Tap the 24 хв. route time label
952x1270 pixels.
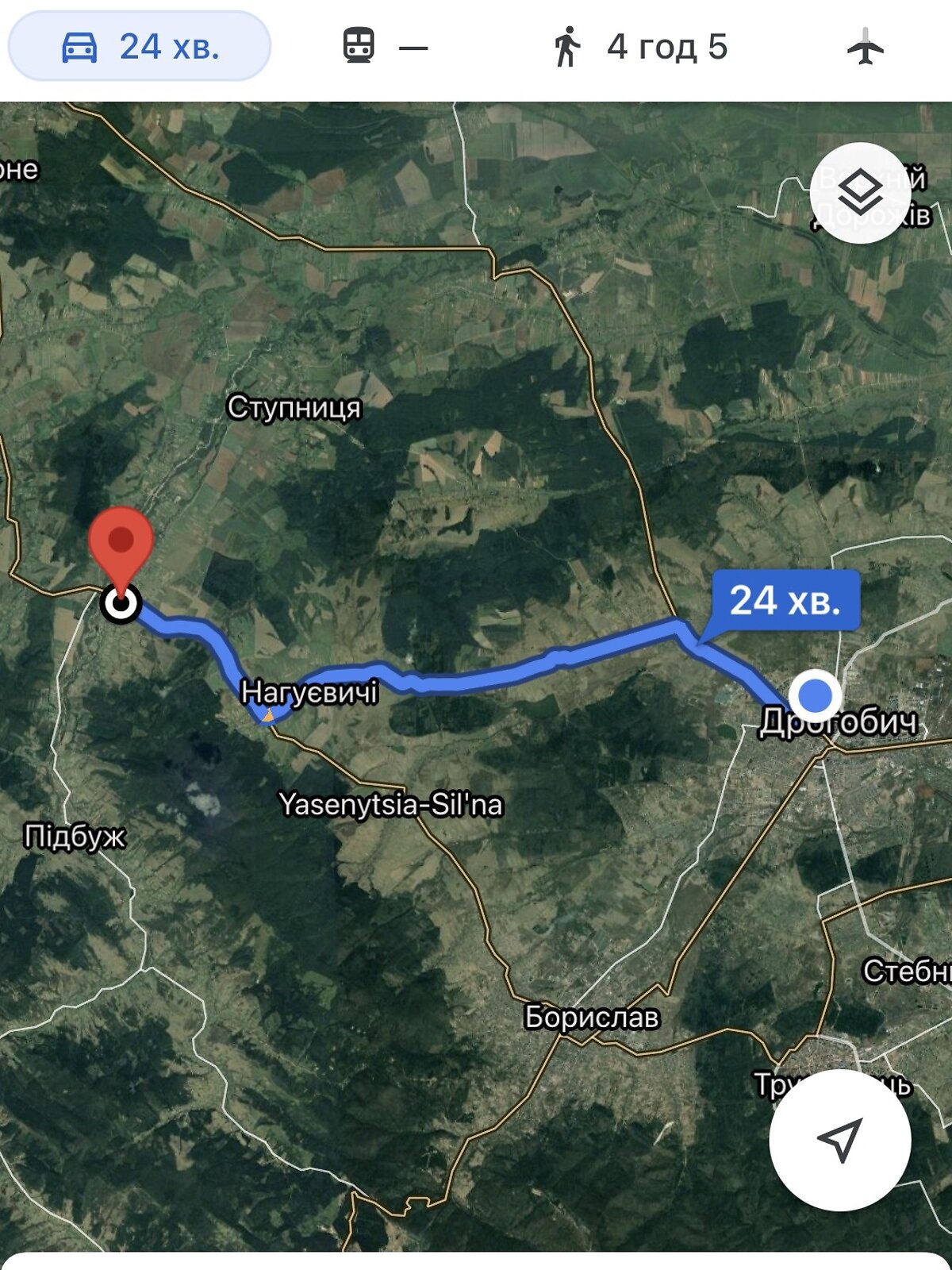click(x=784, y=601)
